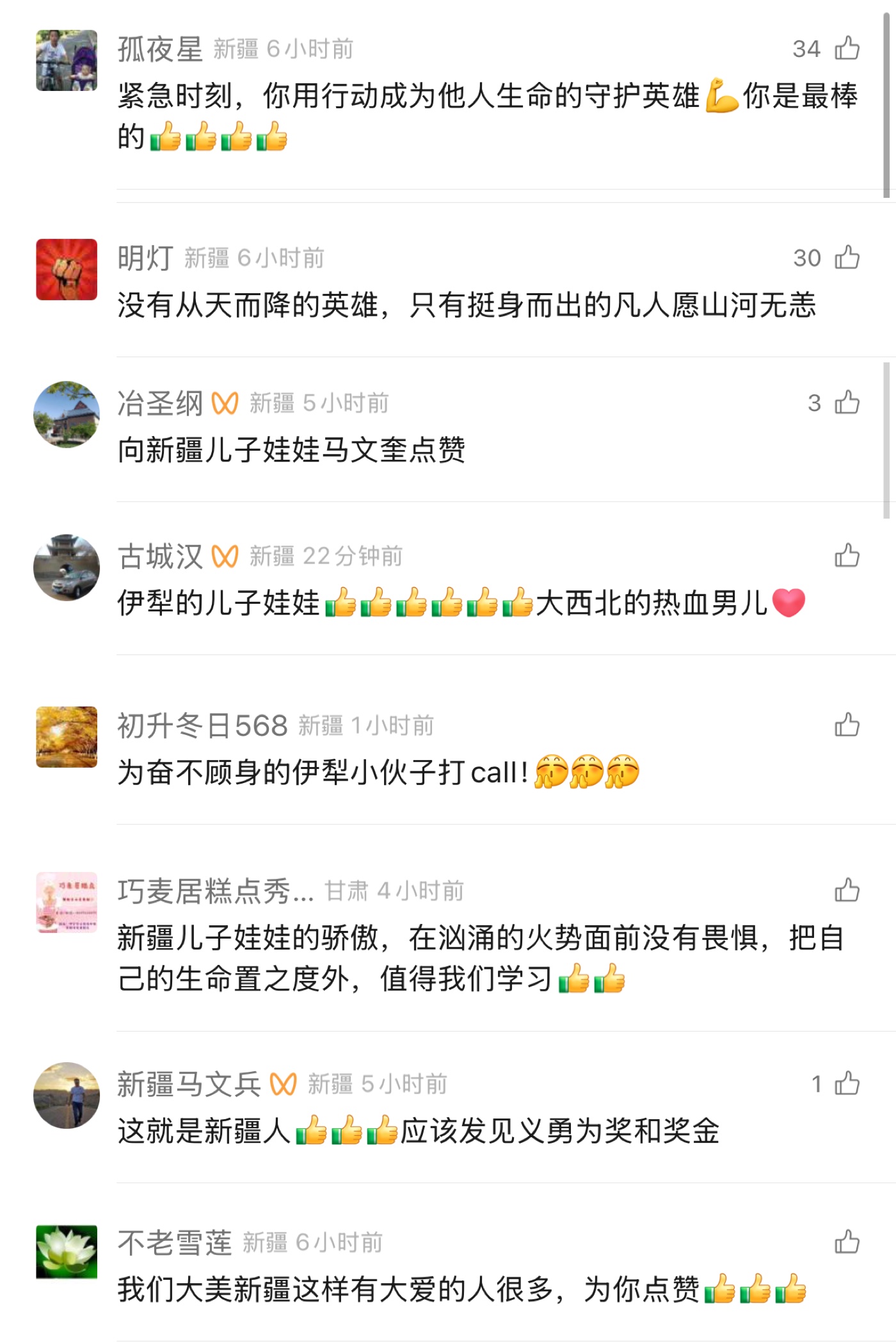Like 新疆马文兵's comment
This screenshot has height=1342, width=896.
(x=847, y=1083)
